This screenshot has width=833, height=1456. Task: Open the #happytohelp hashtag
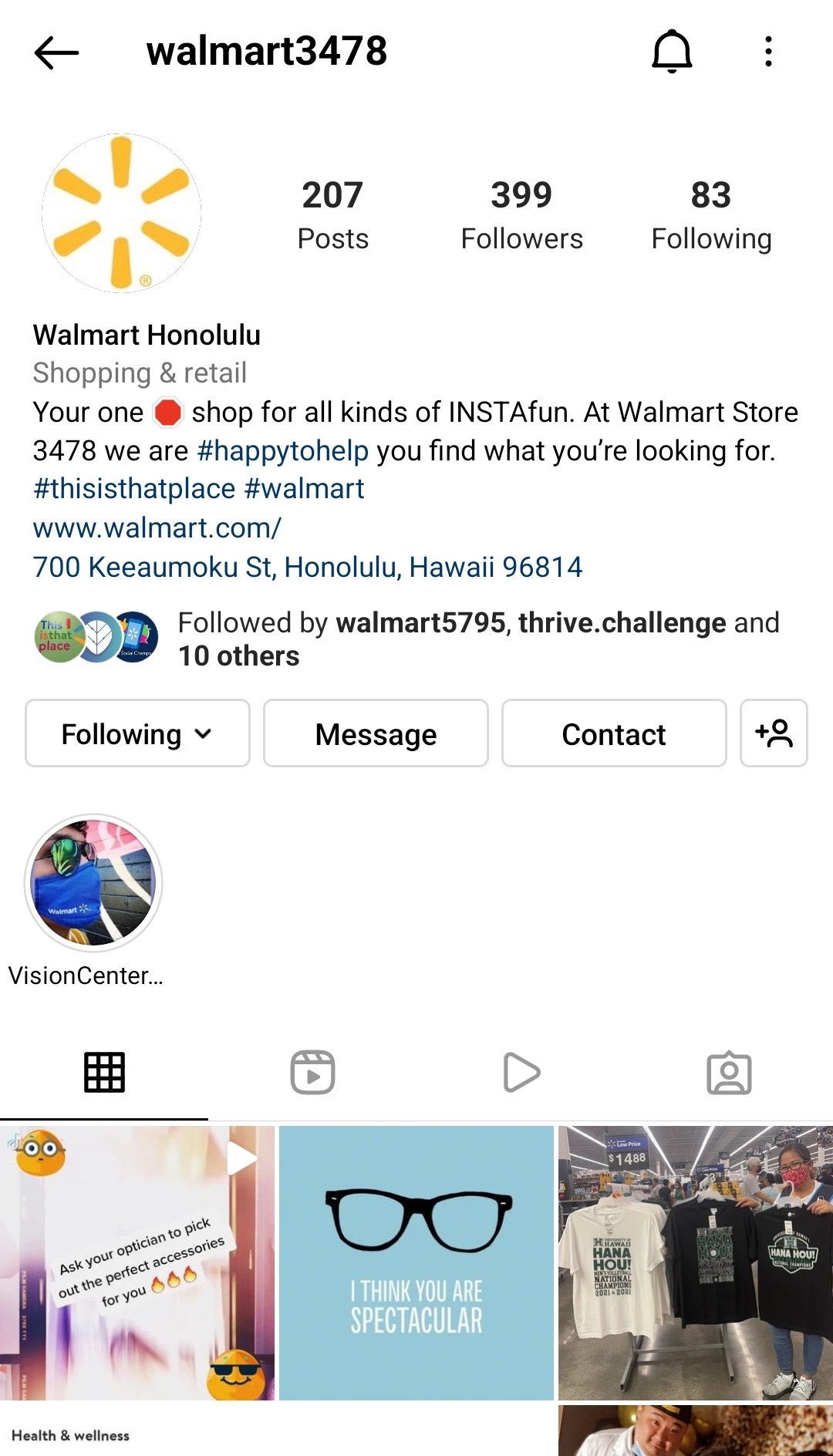pyautogui.click(x=282, y=450)
